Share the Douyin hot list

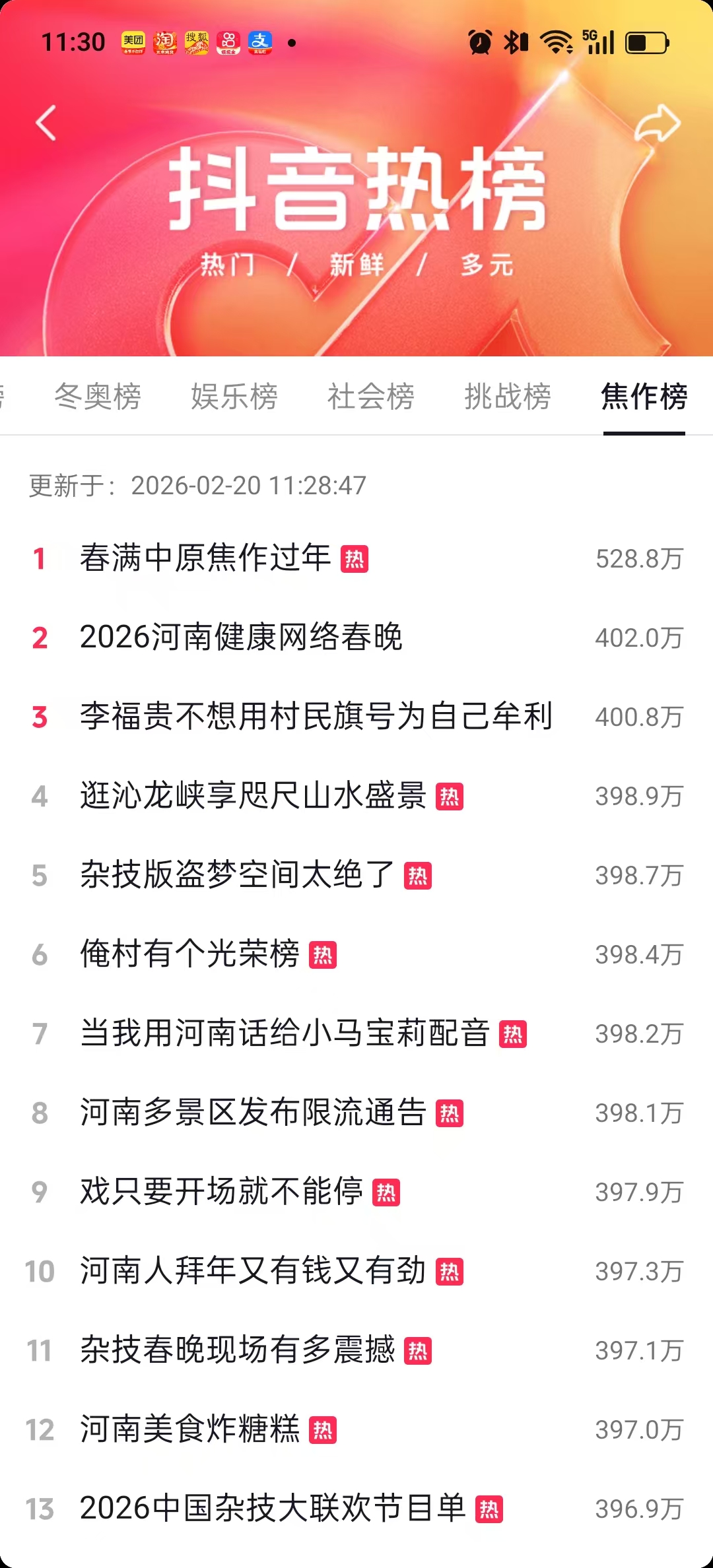tap(657, 123)
